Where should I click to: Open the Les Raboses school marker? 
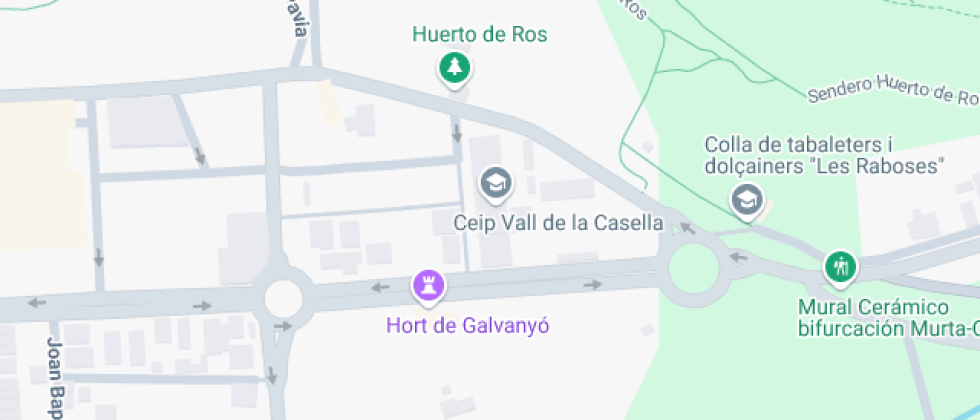tap(746, 199)
